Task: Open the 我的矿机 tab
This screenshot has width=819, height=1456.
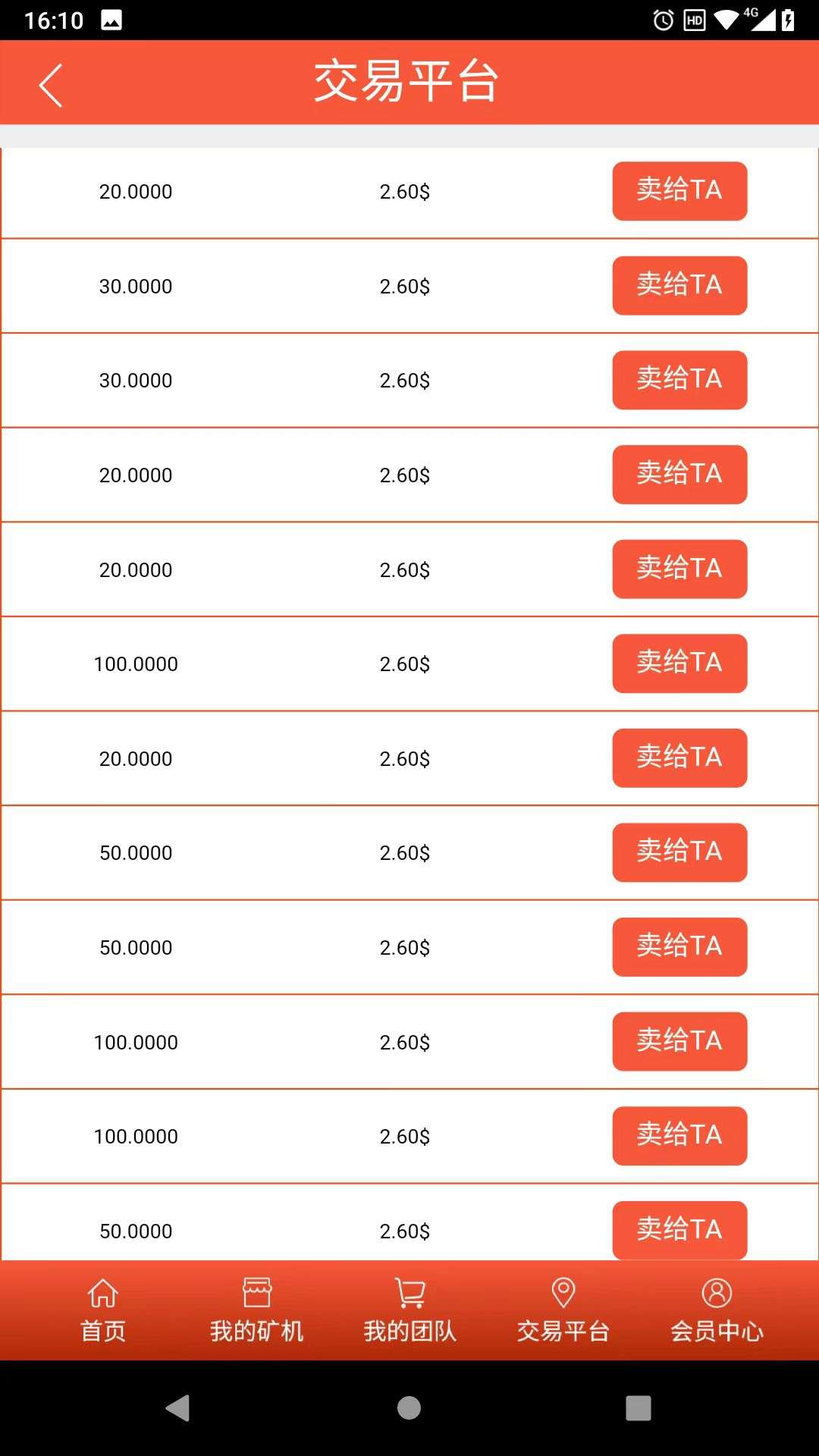Action: click(x=256, y=1310)
